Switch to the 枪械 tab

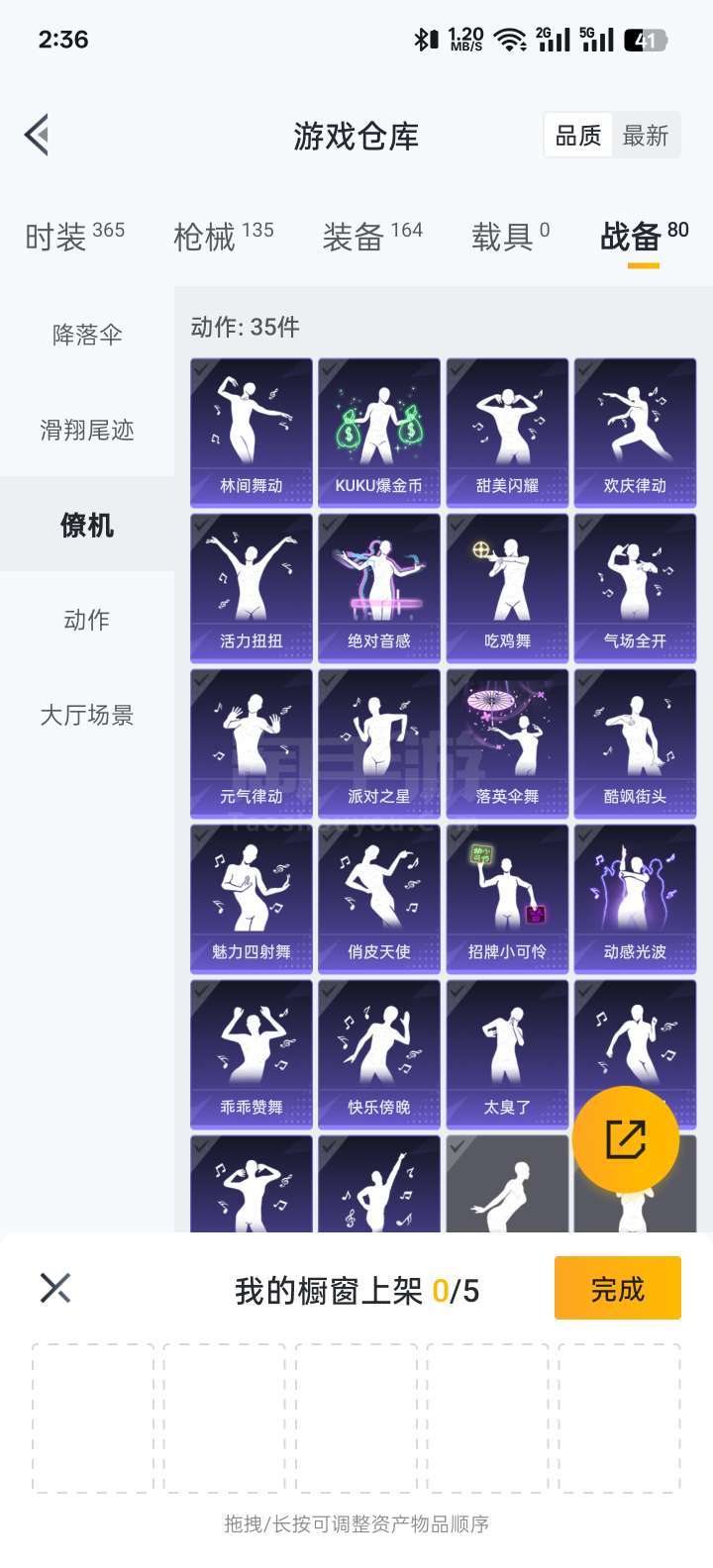pyautogui.click(x=223, y=237)
